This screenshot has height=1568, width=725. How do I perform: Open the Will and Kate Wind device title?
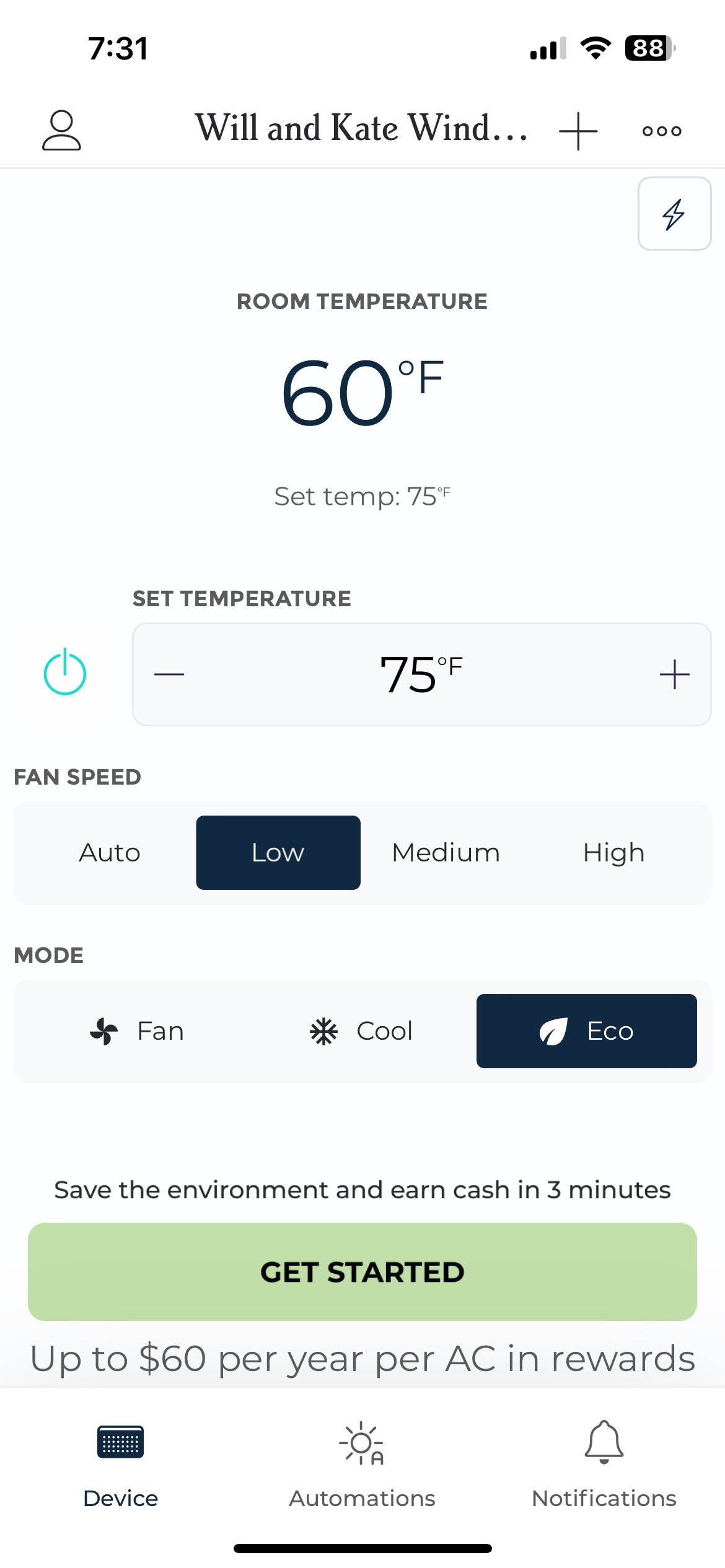(362, 130)
